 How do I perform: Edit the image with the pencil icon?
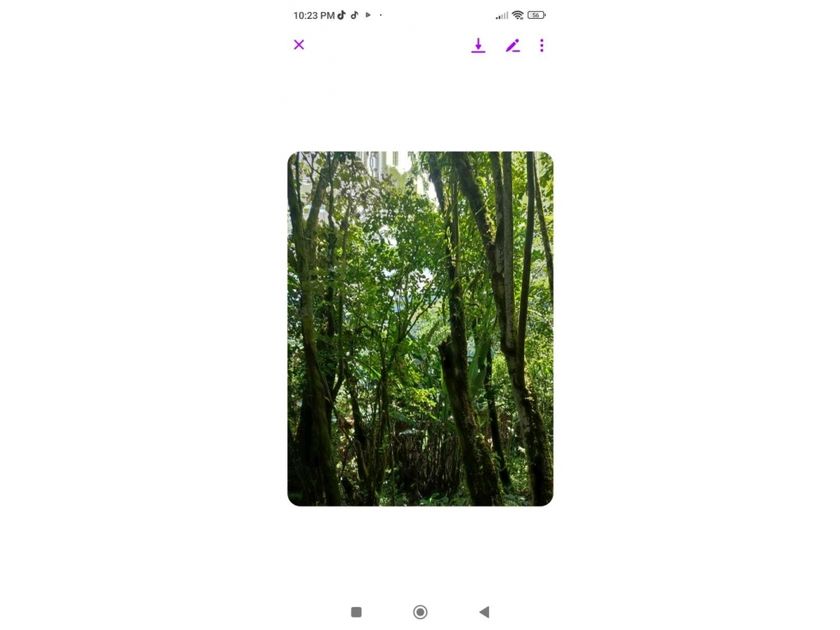coord(512,45)
